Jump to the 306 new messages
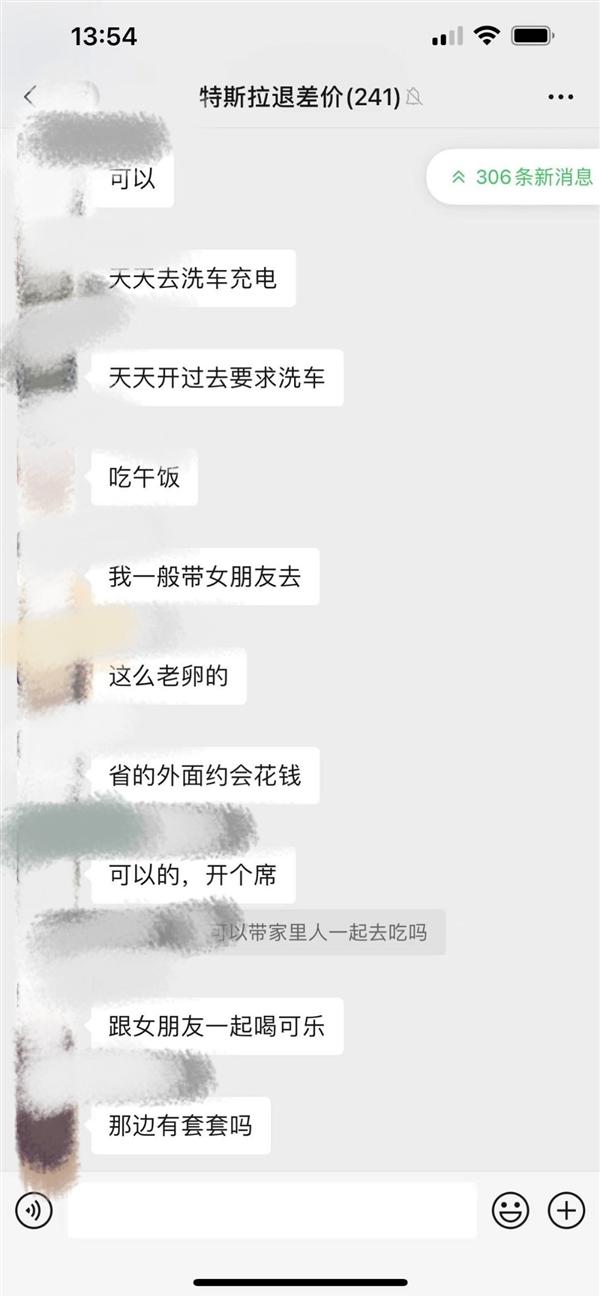The image size is (600, 1297). (520, 177)
